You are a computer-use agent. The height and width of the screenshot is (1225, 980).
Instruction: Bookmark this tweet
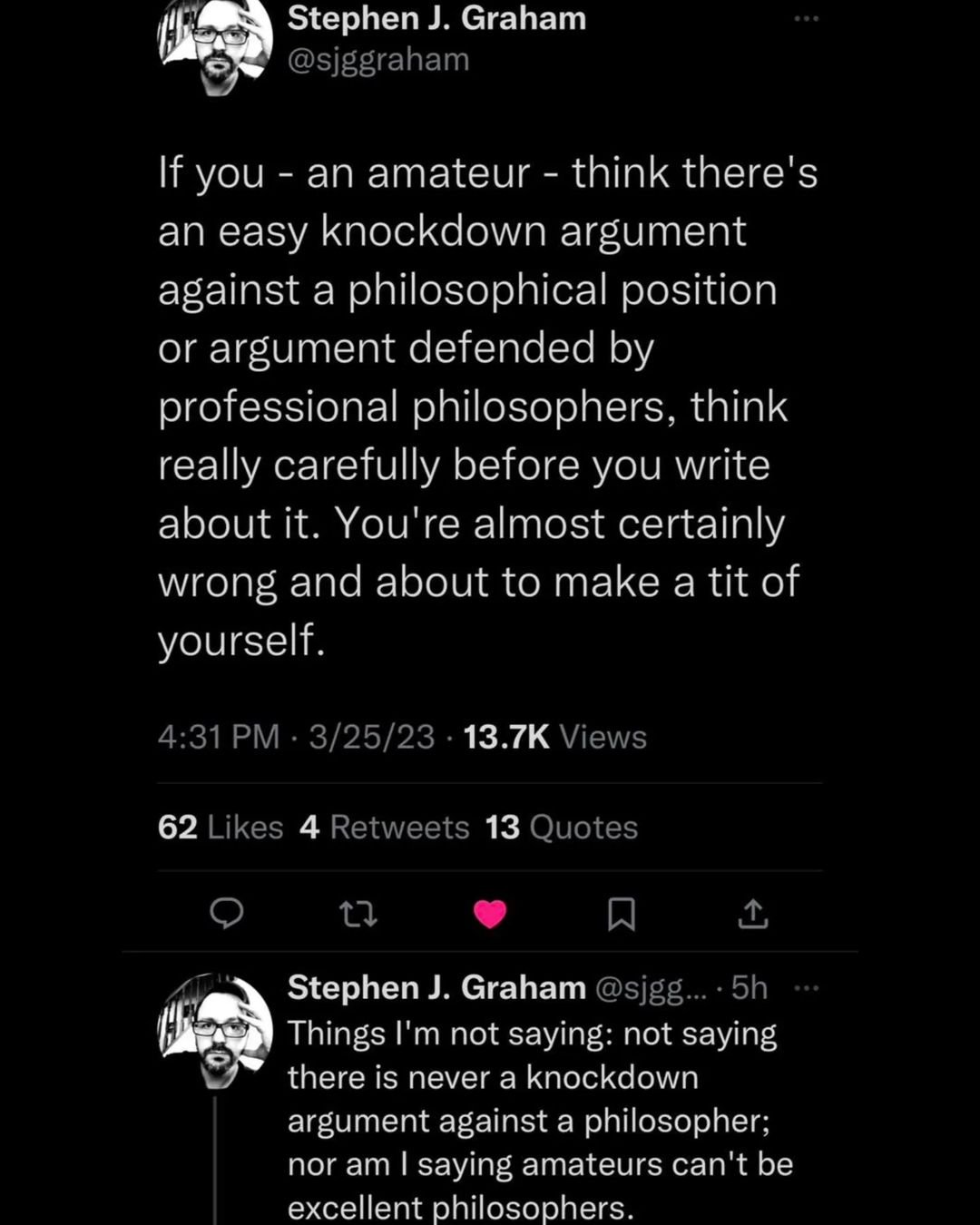(621, 915)
